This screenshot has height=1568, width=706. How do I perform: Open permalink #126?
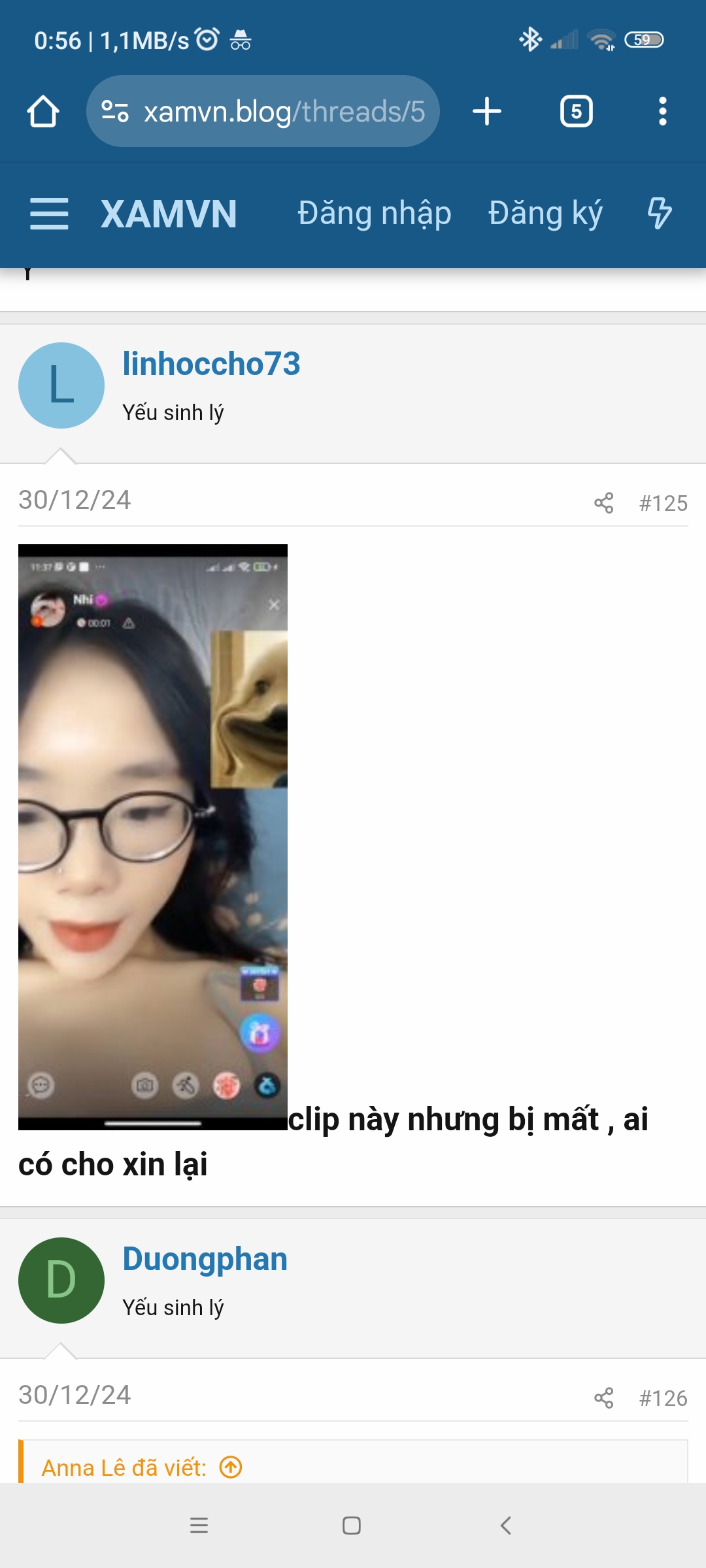click(663, 1398)
